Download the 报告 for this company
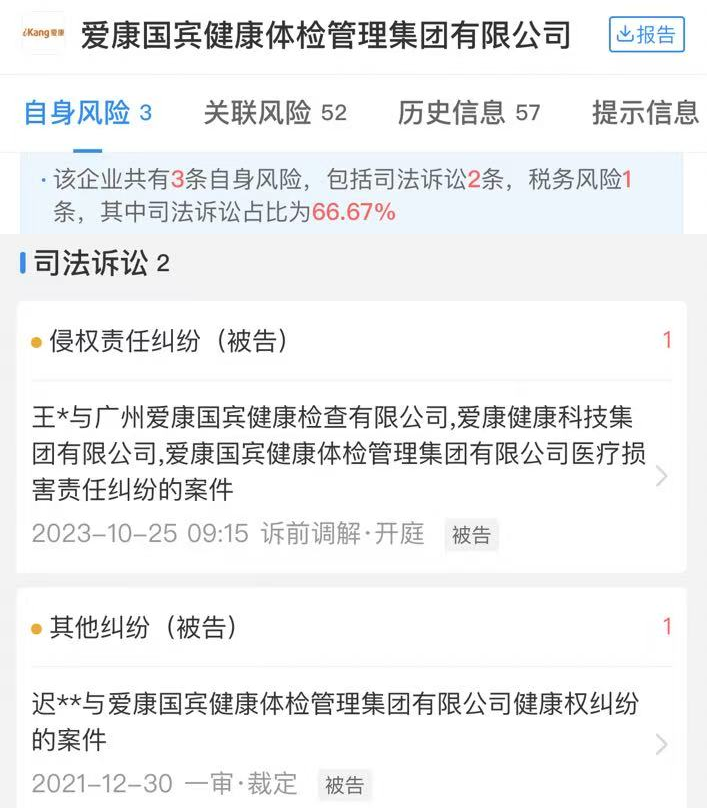 point(647,35)
